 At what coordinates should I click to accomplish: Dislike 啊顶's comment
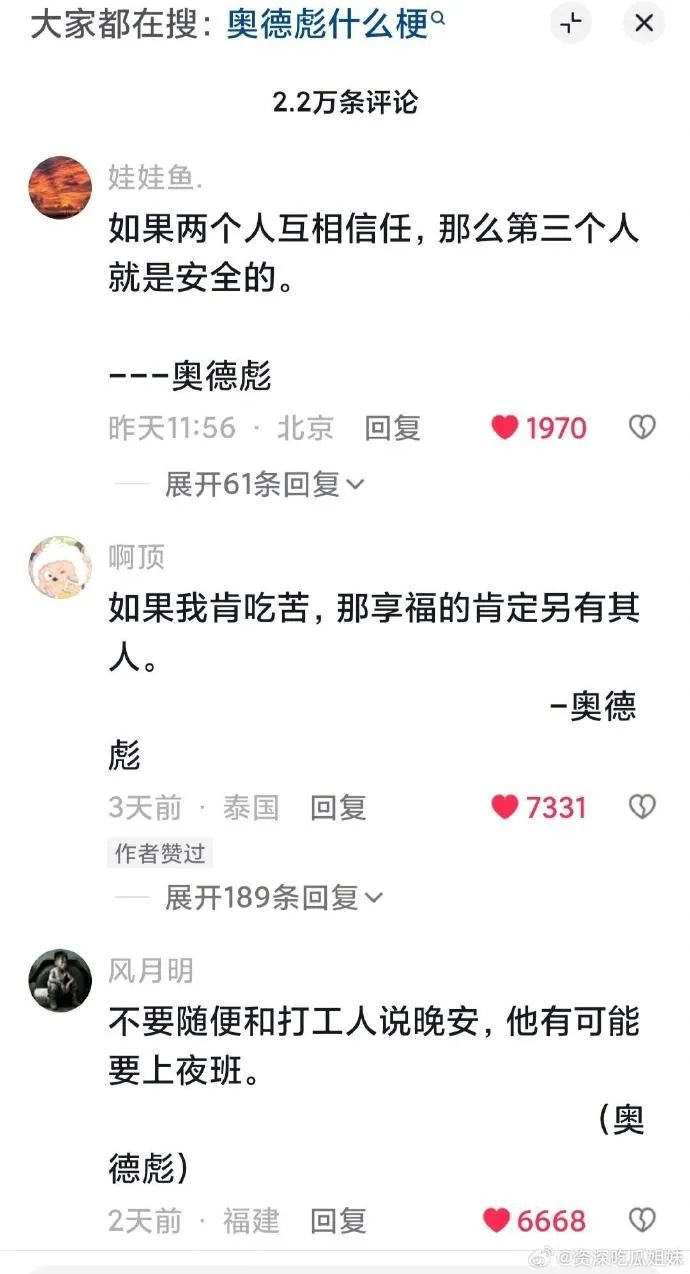(641, 808)
